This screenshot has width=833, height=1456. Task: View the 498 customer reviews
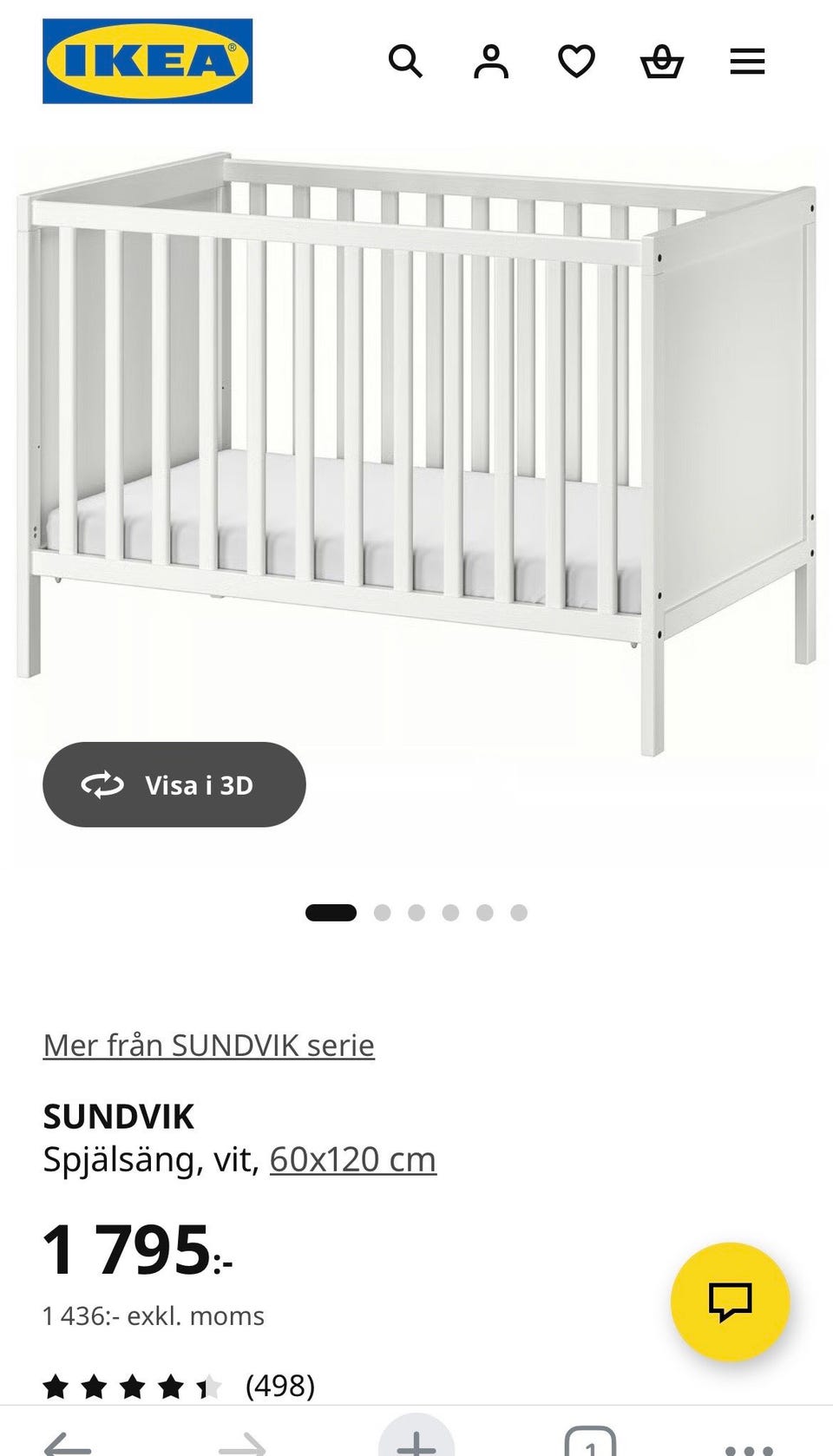279,1386
